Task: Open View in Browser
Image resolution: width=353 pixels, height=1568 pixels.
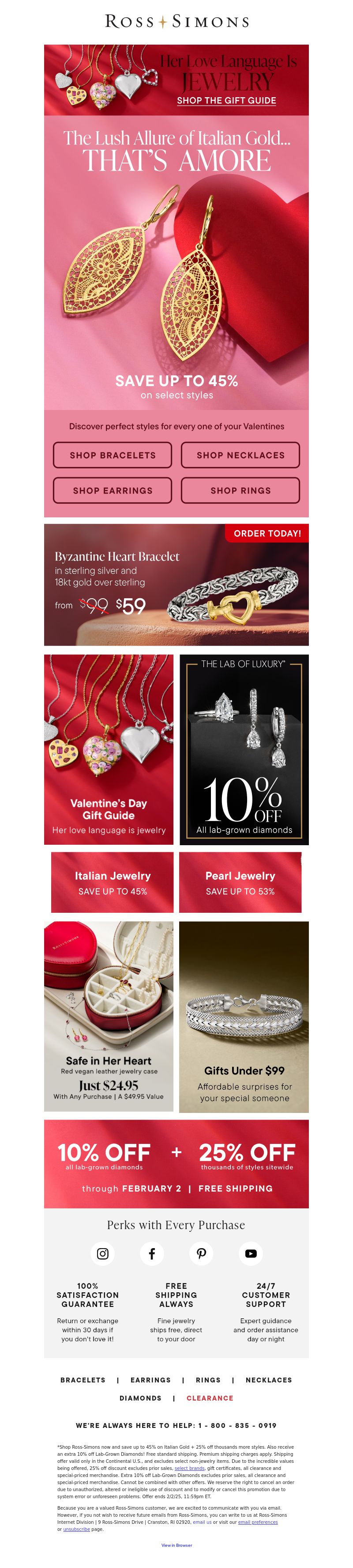Action: click(x=176, y=1545)
